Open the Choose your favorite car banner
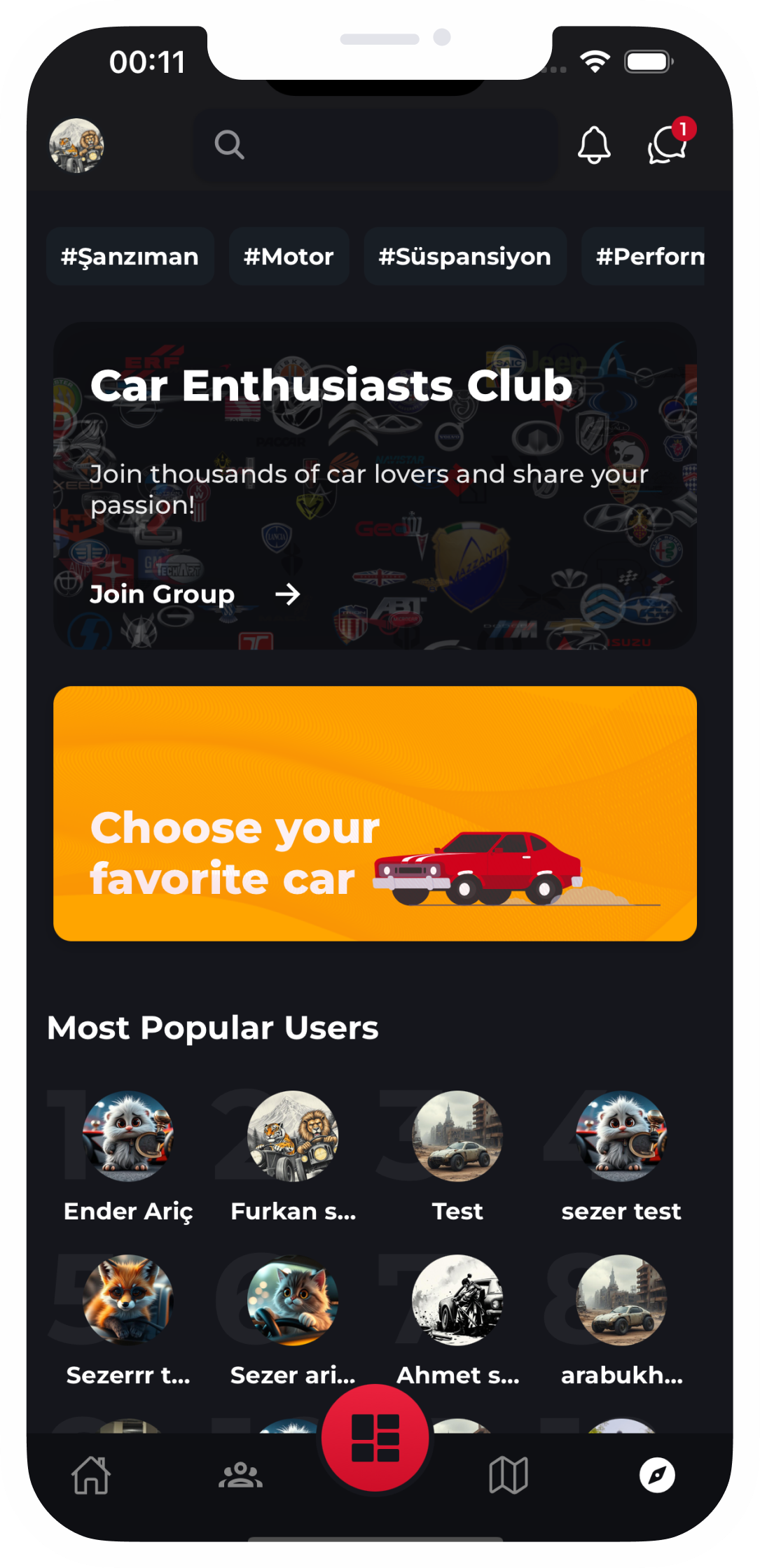Viewport: 760px width, 1568px height. (x=375, y=813)
